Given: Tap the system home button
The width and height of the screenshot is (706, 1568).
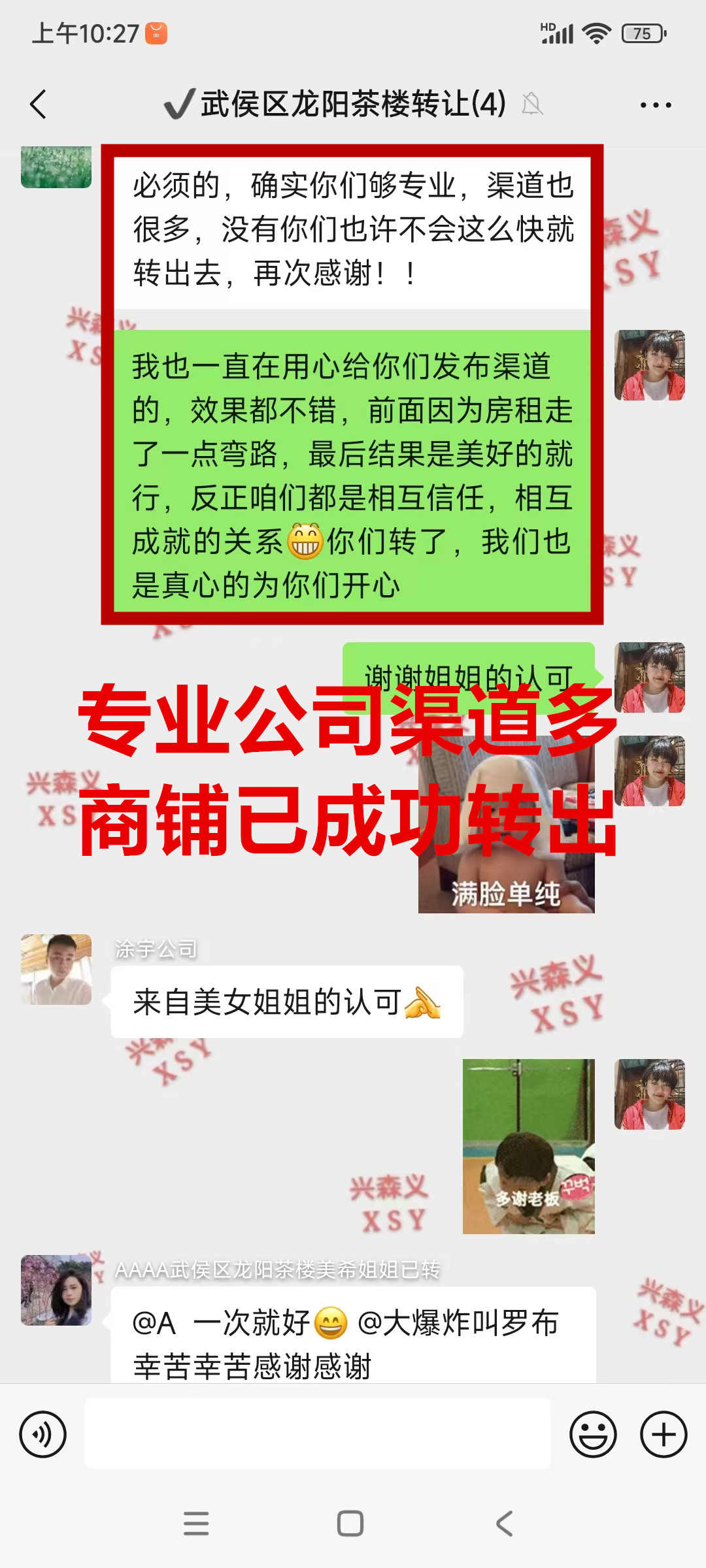Looking at the screenshot, I should coord(350,1524).
